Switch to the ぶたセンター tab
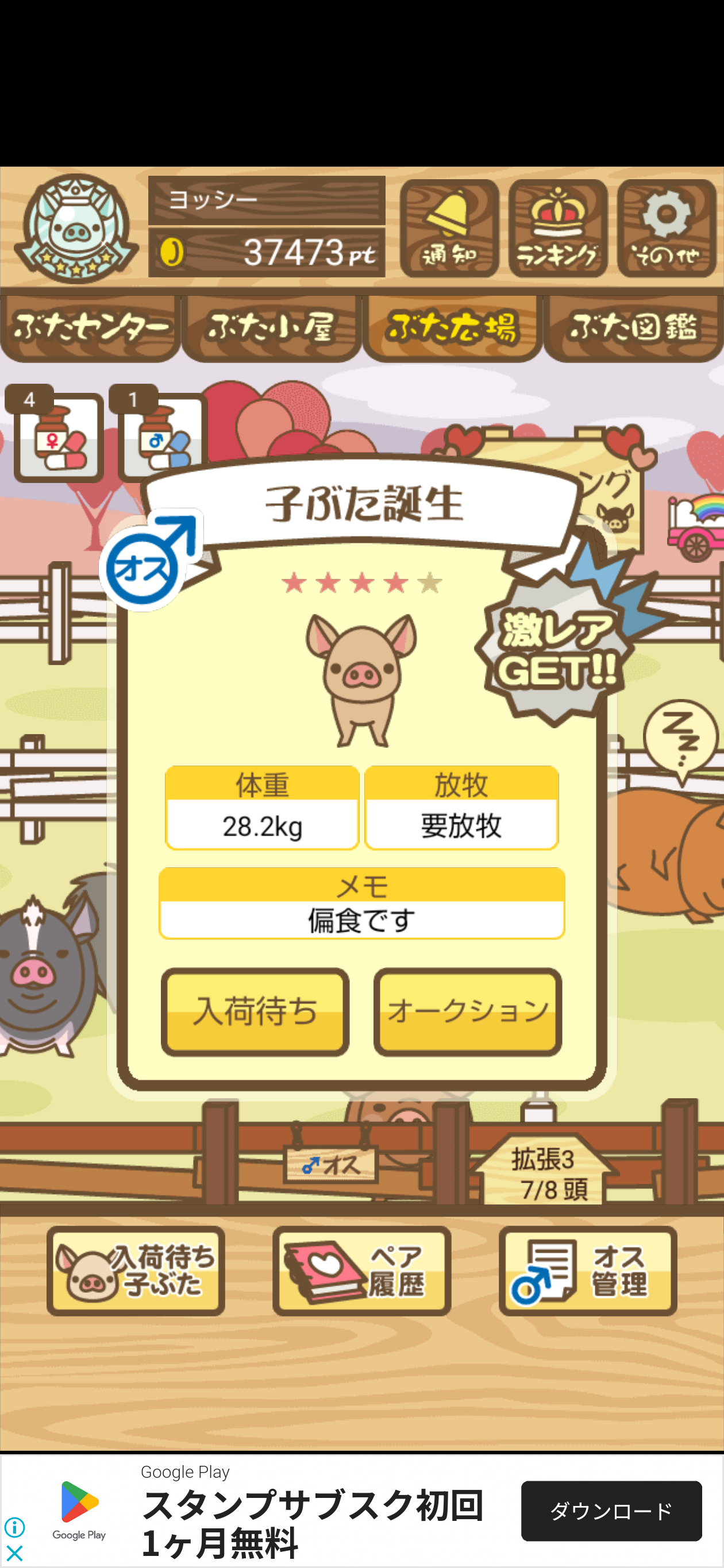724x1568 pixels. (90, 328)
